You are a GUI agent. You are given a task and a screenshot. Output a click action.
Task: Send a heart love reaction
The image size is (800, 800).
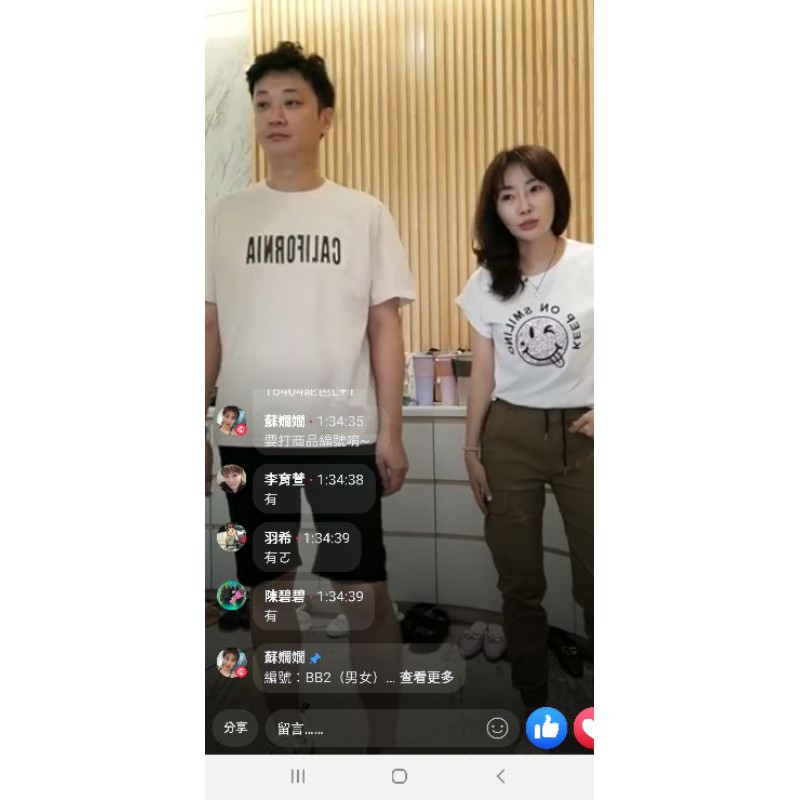pyautogui.click(x=585, y=728)
